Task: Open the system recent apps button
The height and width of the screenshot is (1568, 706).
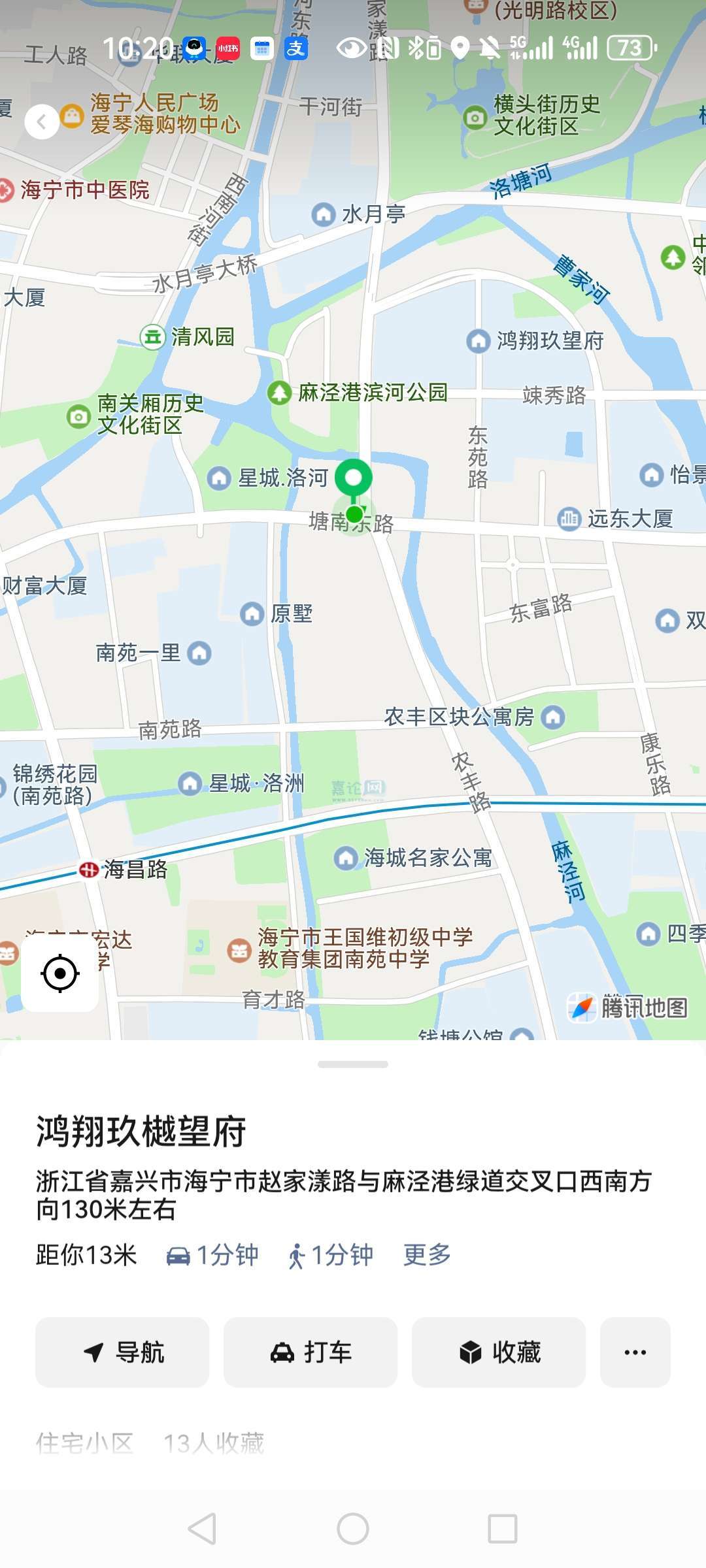Action: (503, 1529)
